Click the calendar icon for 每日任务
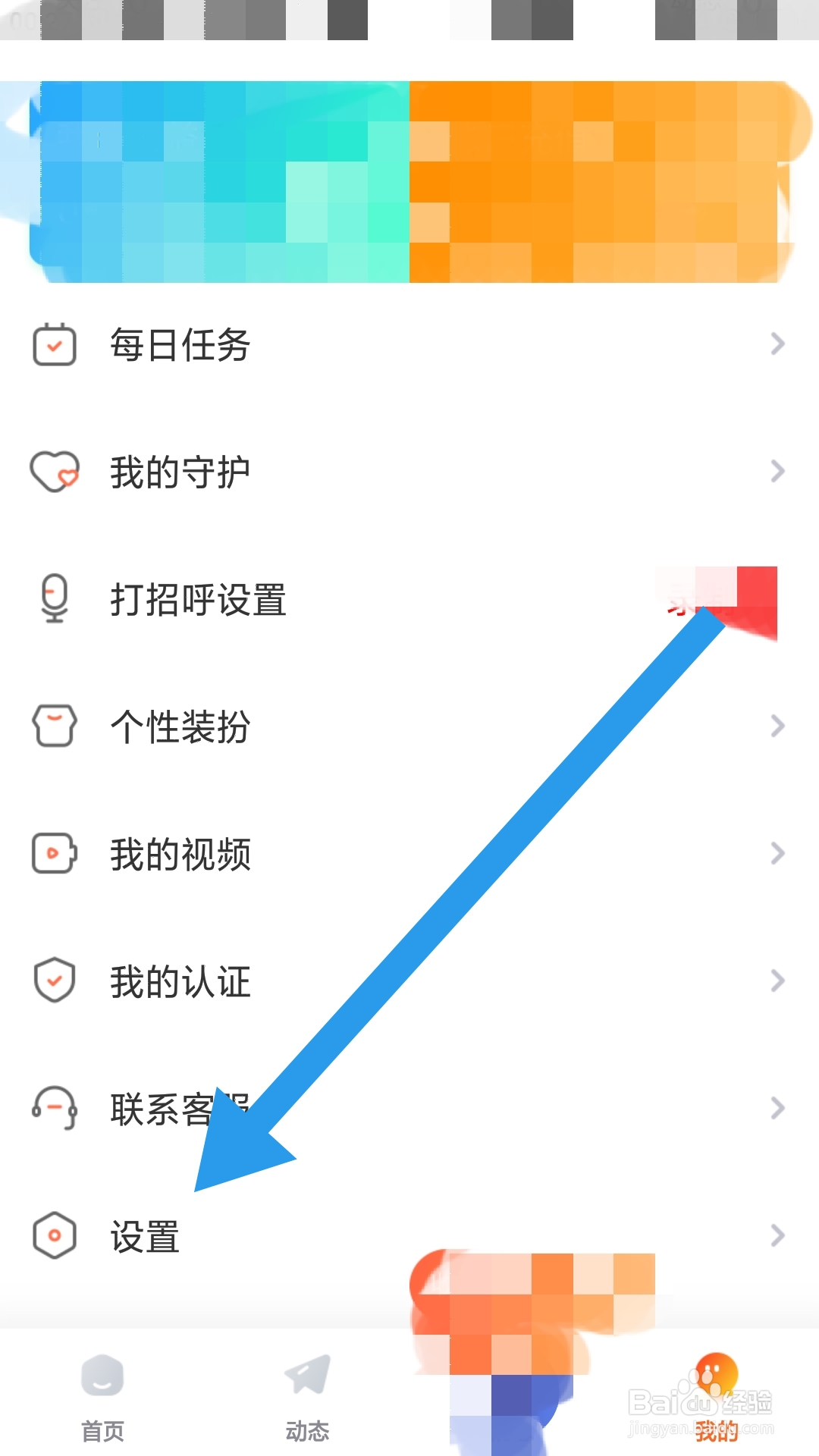The height and width of the screenshot is (1456, 819). [x=53, y=345]
